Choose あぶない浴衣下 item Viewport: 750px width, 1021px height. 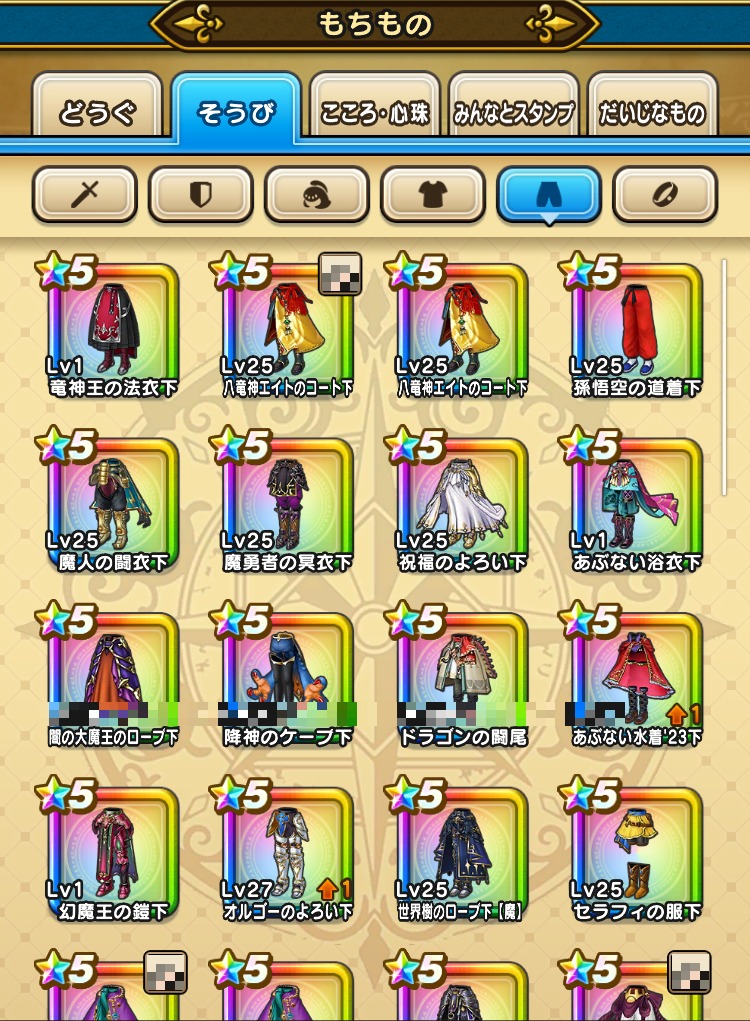pyautogui.click(x=637, y=505)
